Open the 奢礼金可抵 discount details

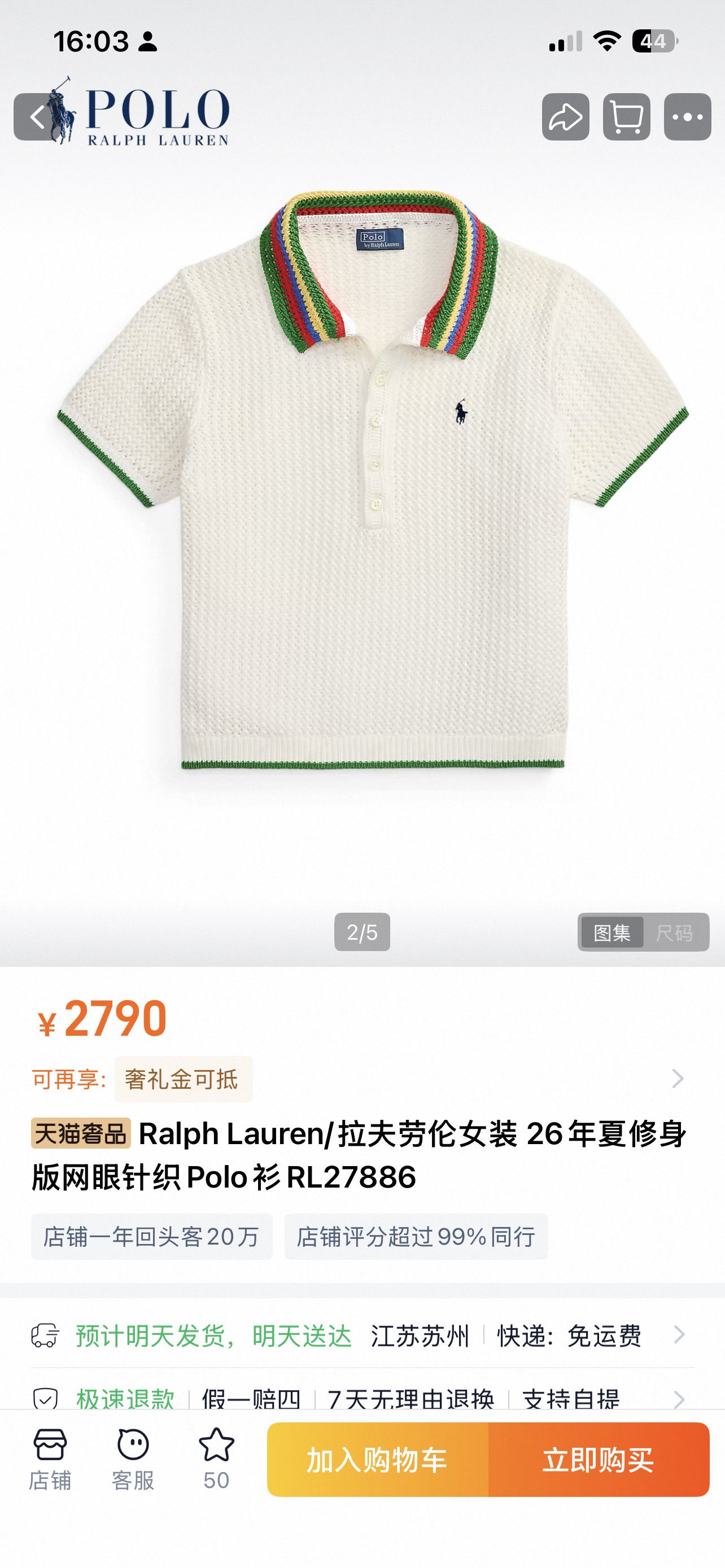(x=182, y=1079)
